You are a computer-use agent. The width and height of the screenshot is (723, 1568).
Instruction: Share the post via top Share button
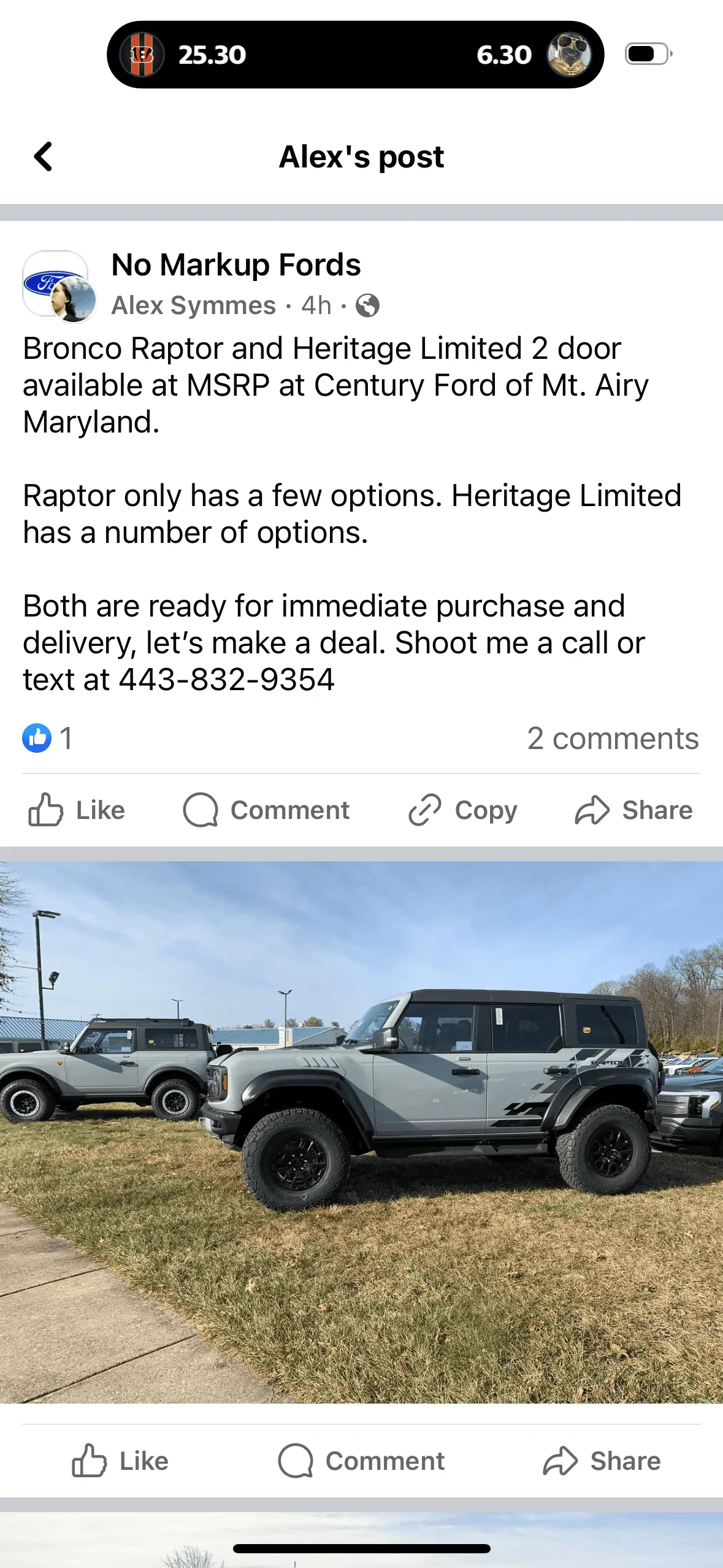pyautogui.click(x=633, y=810)
